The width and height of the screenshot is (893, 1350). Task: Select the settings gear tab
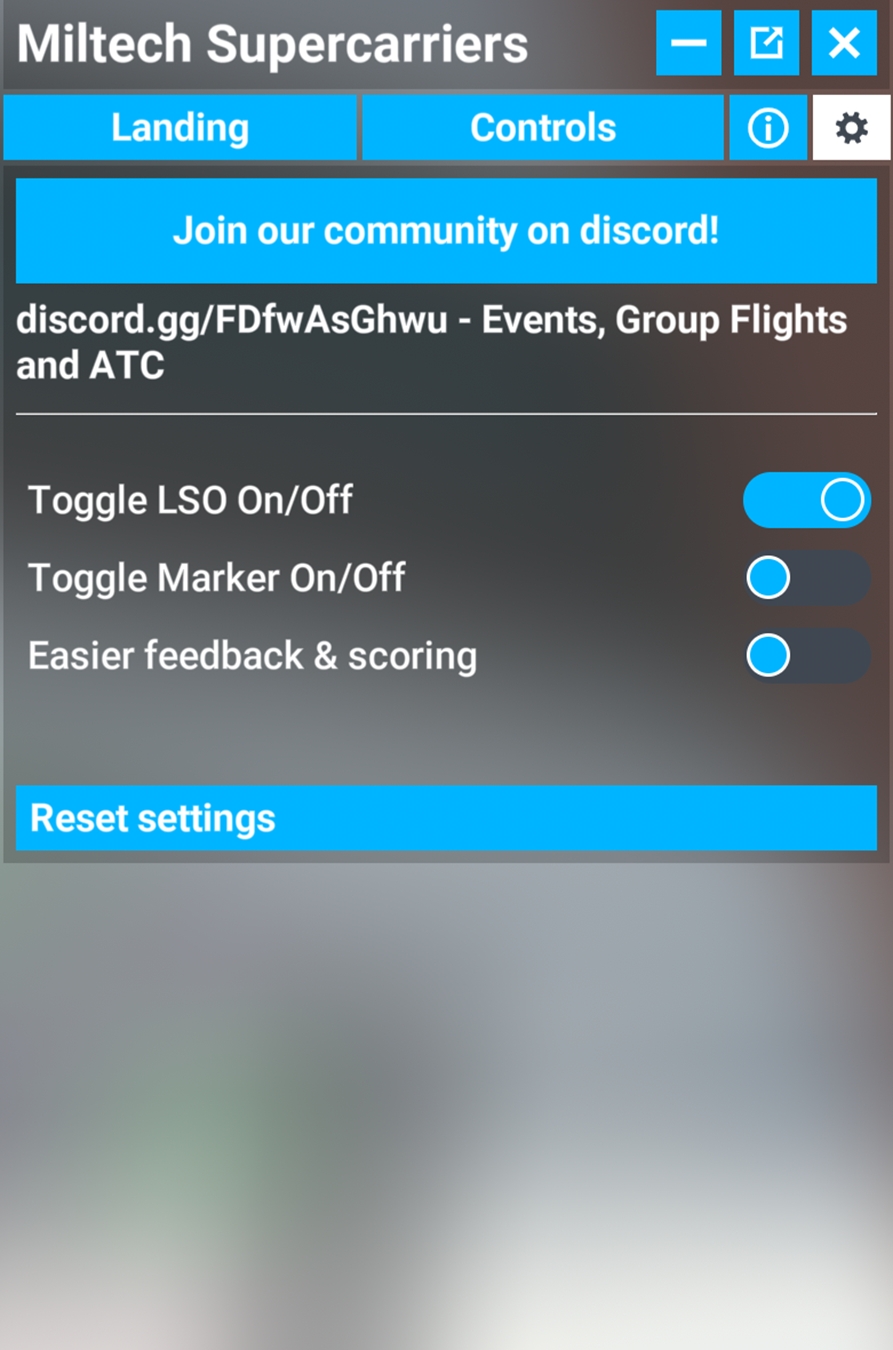851,128
